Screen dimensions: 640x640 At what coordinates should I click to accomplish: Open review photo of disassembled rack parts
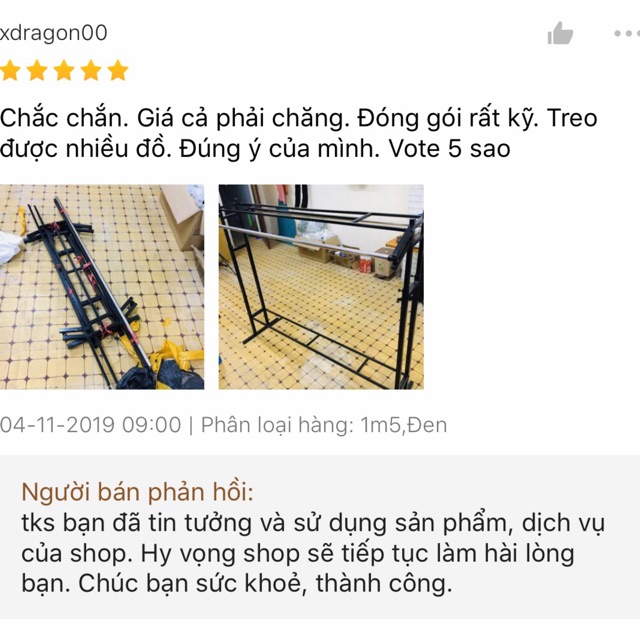[101, 287]
